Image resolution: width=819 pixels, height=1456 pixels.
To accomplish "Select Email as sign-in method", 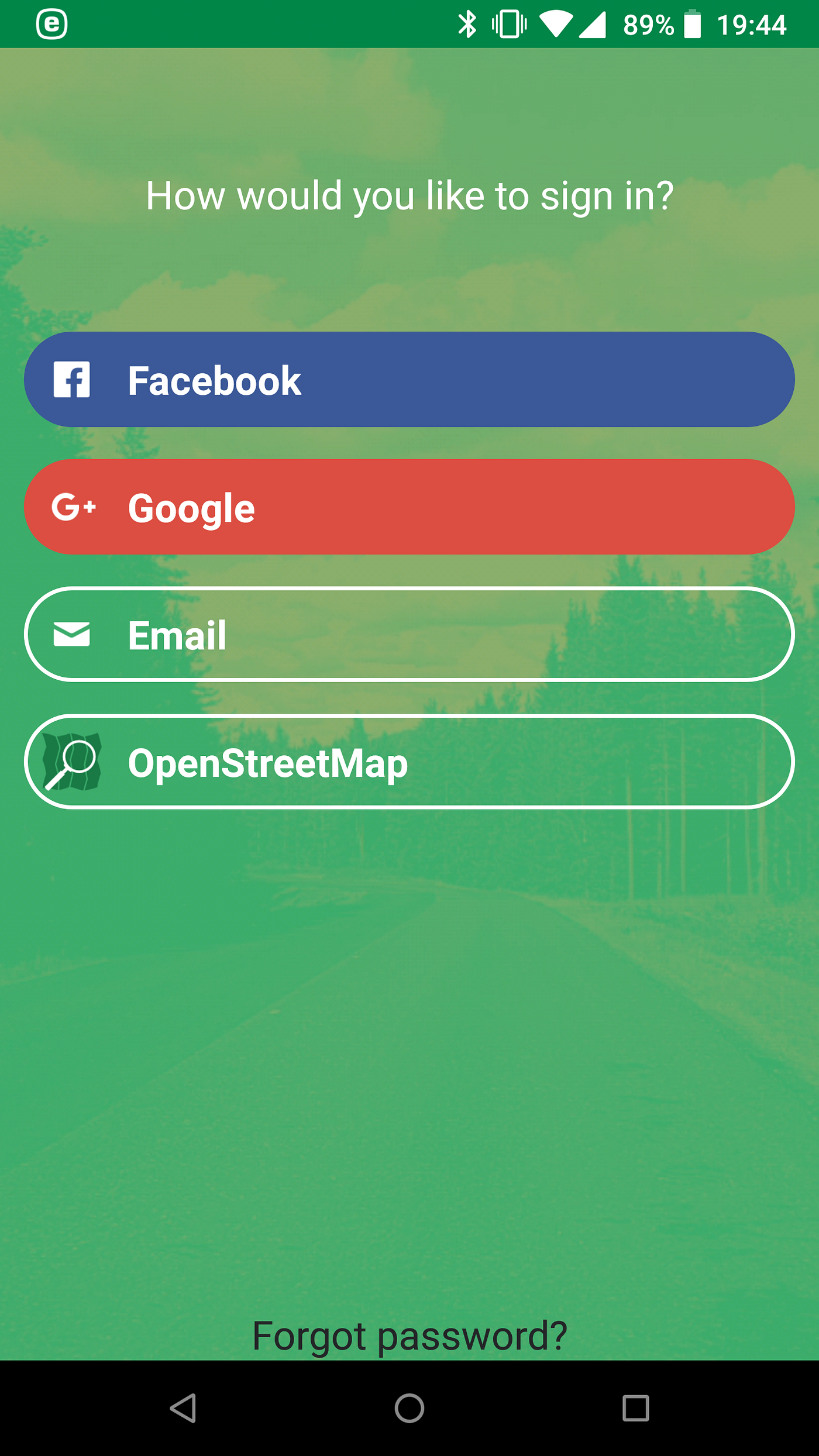I will pyautogui.click(x=409, y=634).
